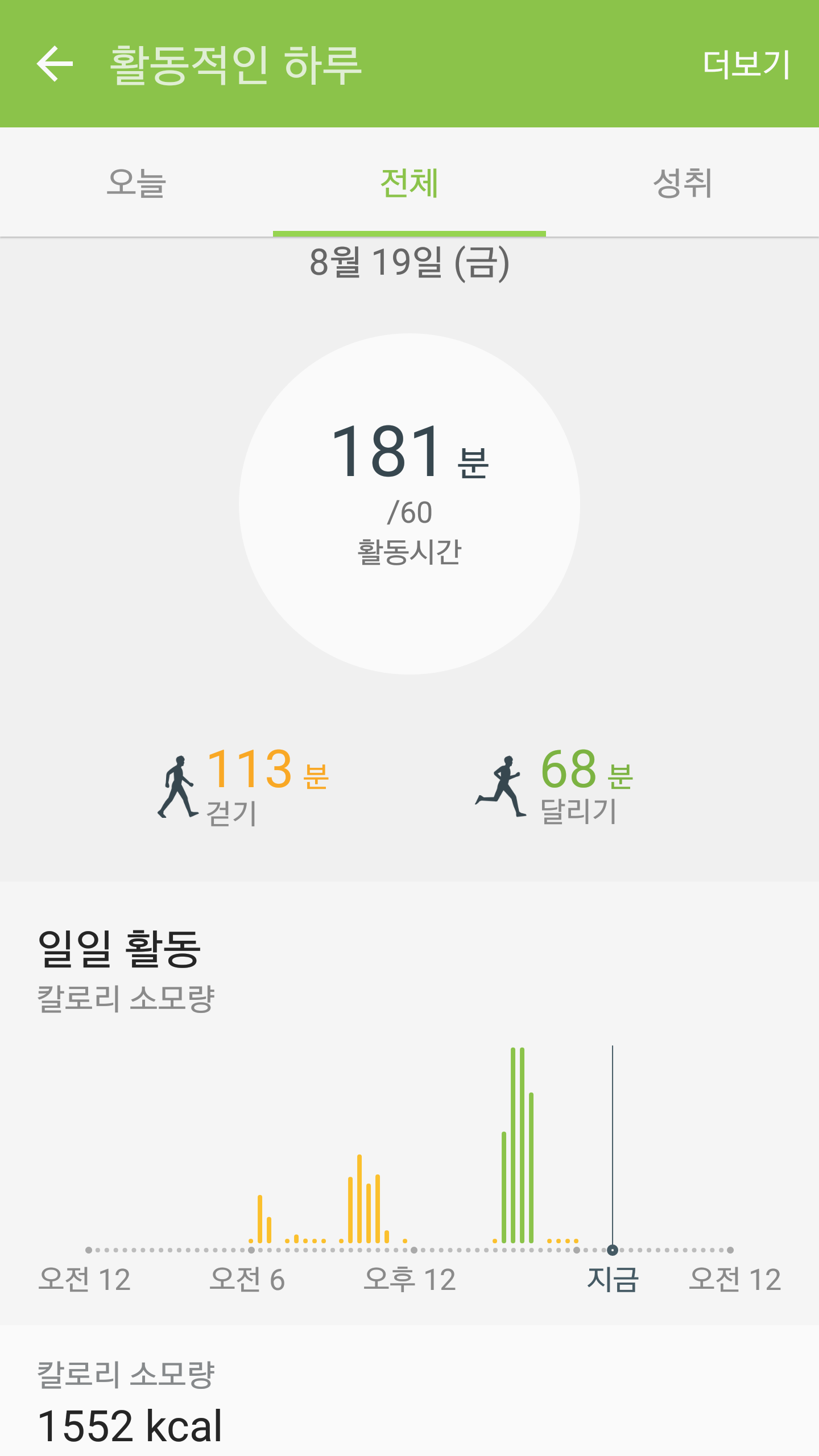
Task: Go back using the top arrow
Action: (x=55, y=64)
